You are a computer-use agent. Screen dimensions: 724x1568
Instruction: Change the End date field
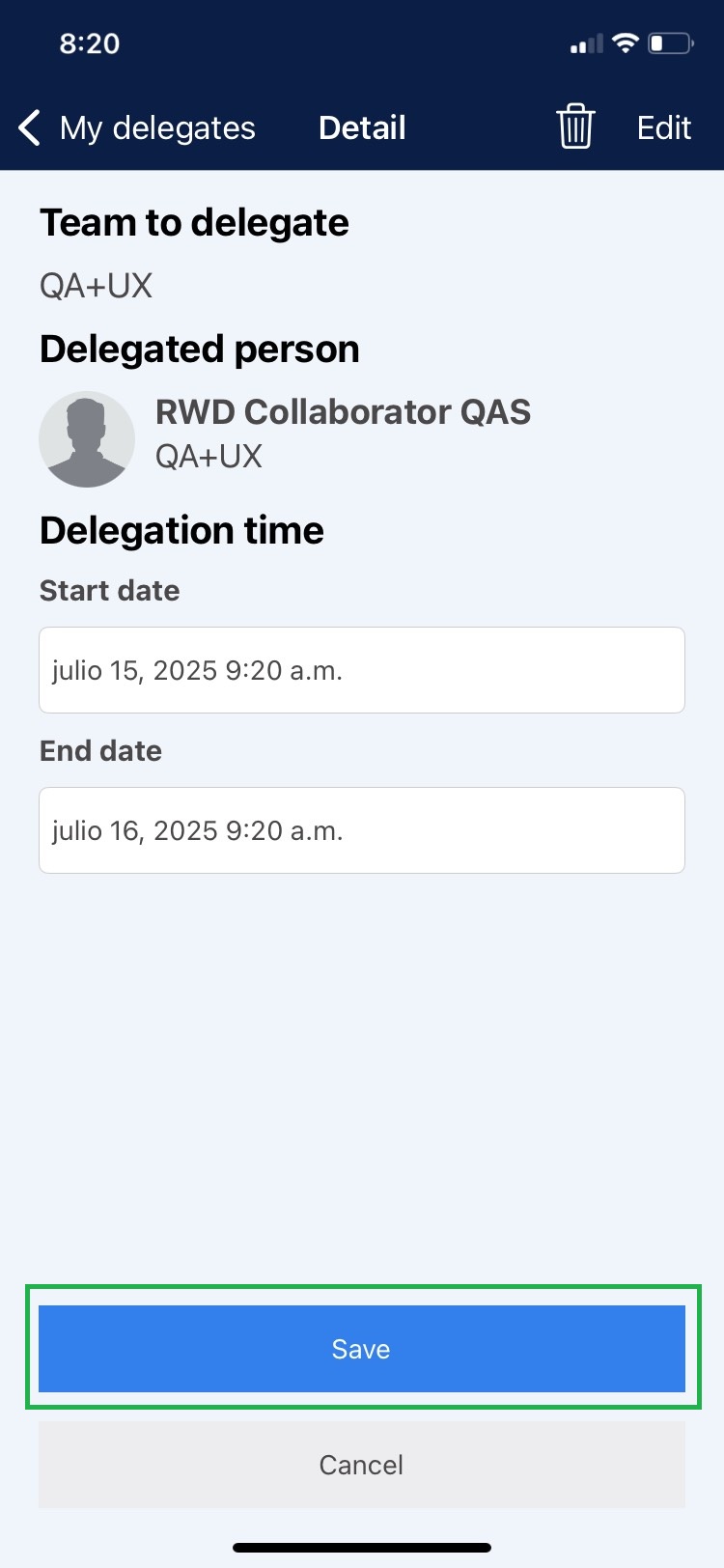click(362, 830)
